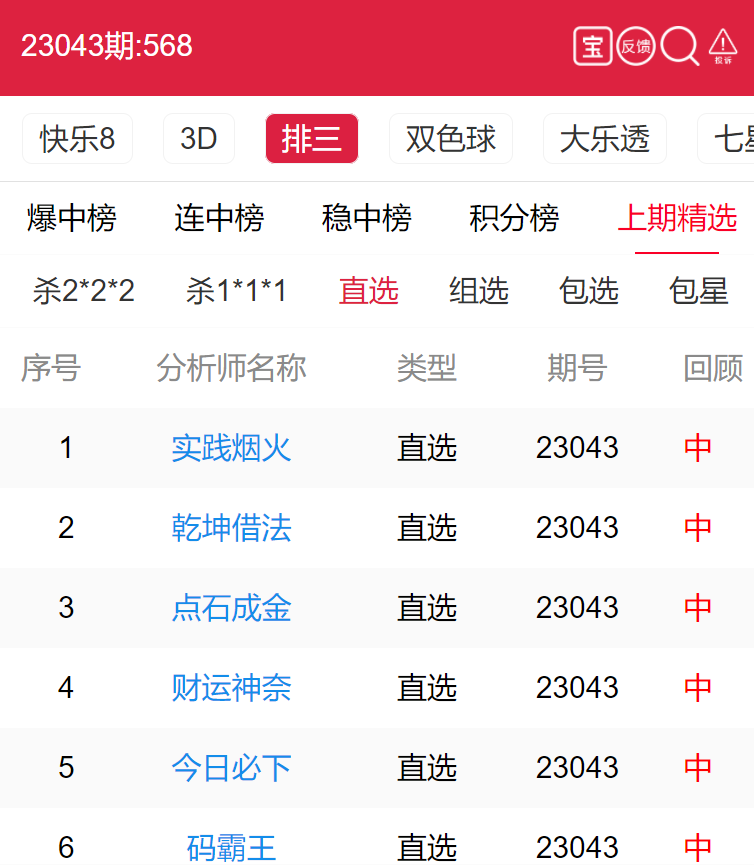Switch to the 积分榜 ranking tab
The height and width of the screenshot is (868, 754).
[x=514, y=217]
